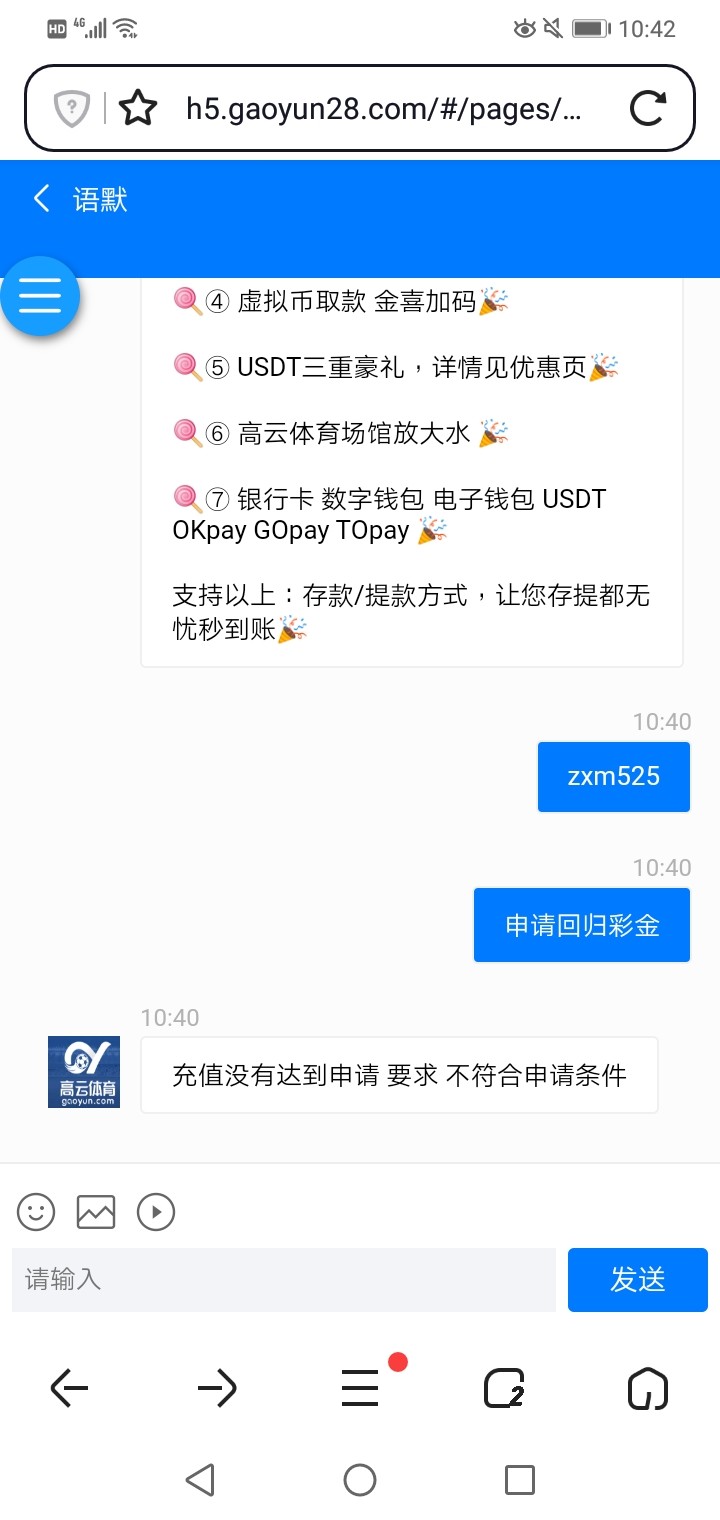Attach an image to the chat

tap(96, 1212)
